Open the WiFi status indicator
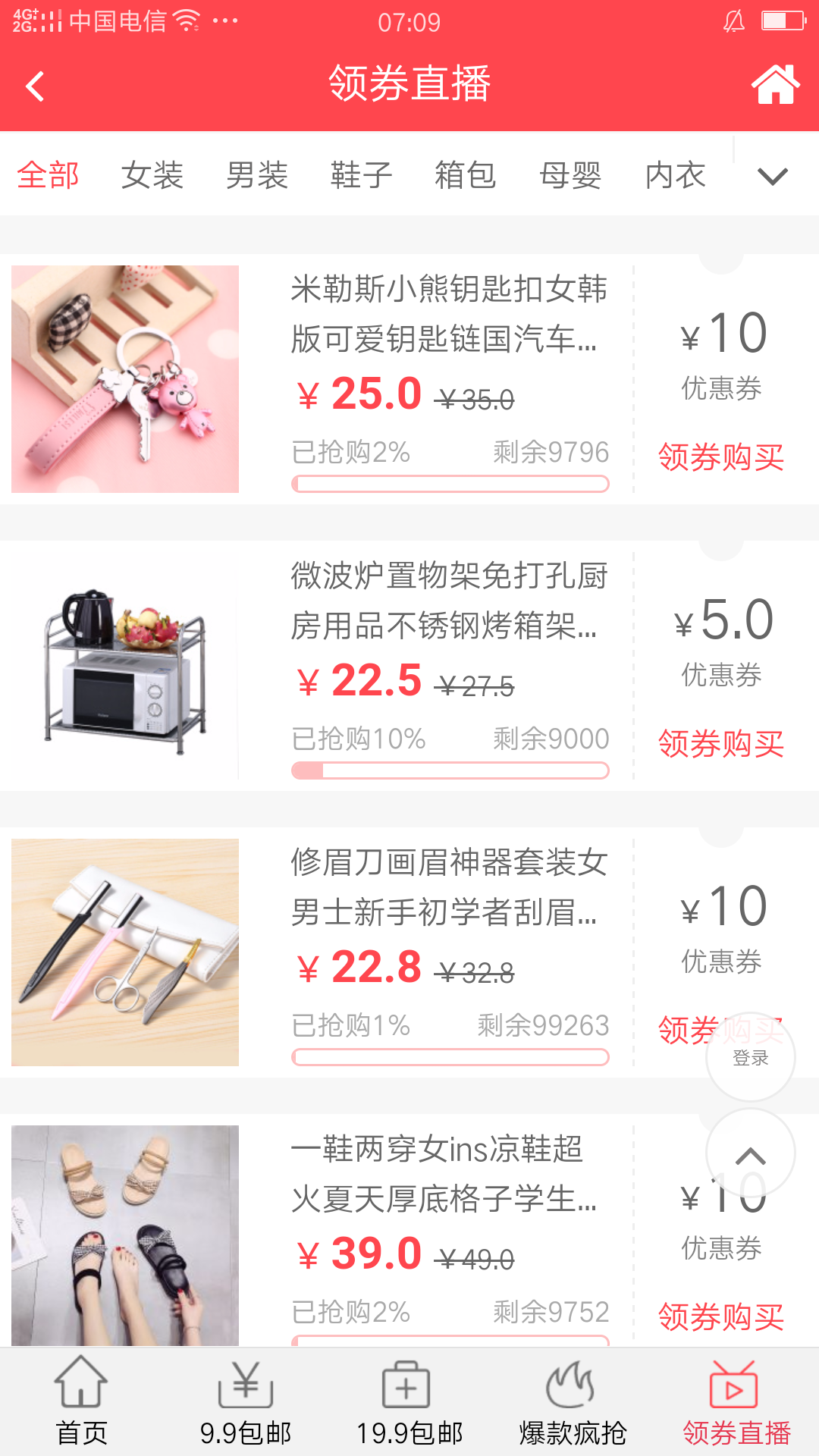Screen dimensions: 819x1456 click(x=186, y=21)
